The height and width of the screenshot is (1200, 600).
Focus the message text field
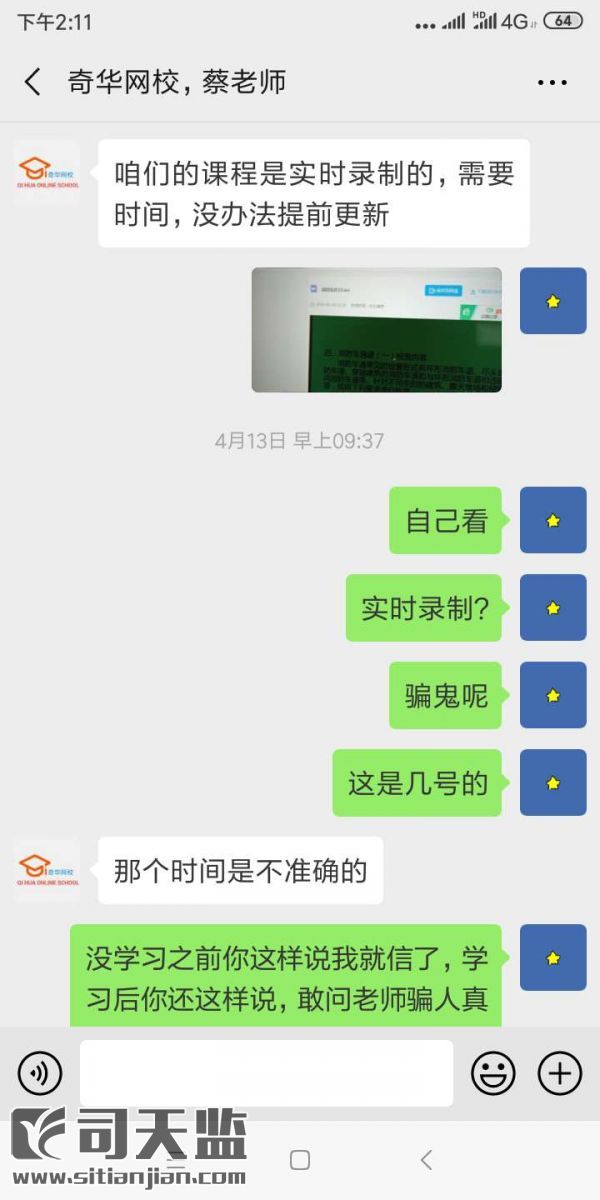(266, 1073)
